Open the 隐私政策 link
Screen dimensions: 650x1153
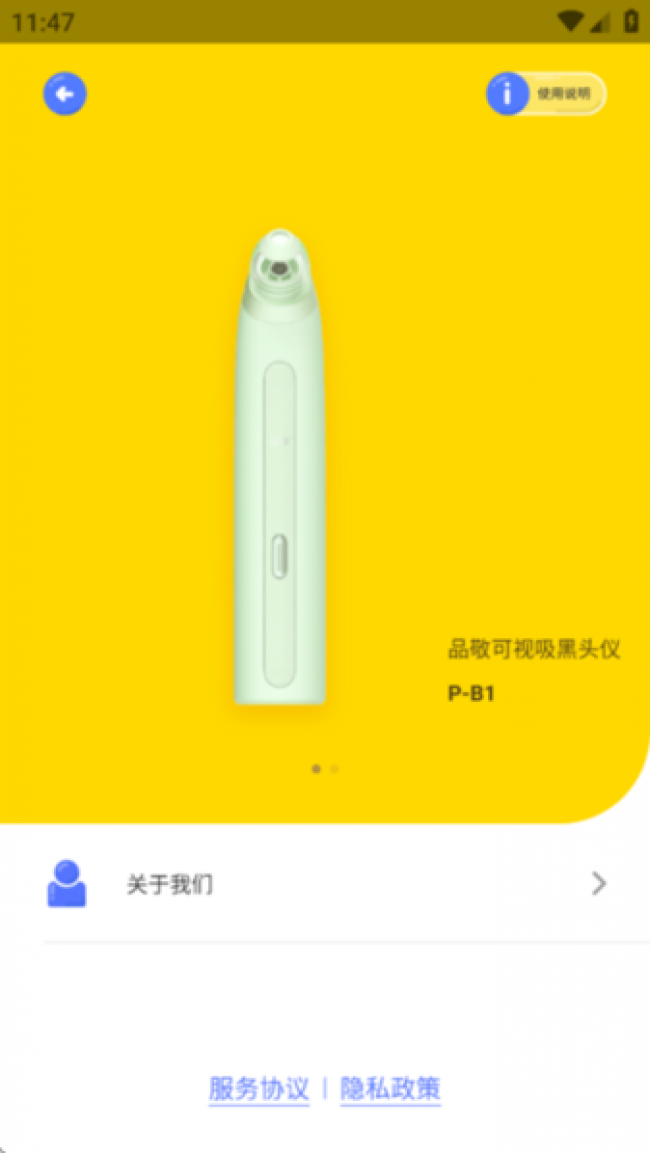point(390,1089)
